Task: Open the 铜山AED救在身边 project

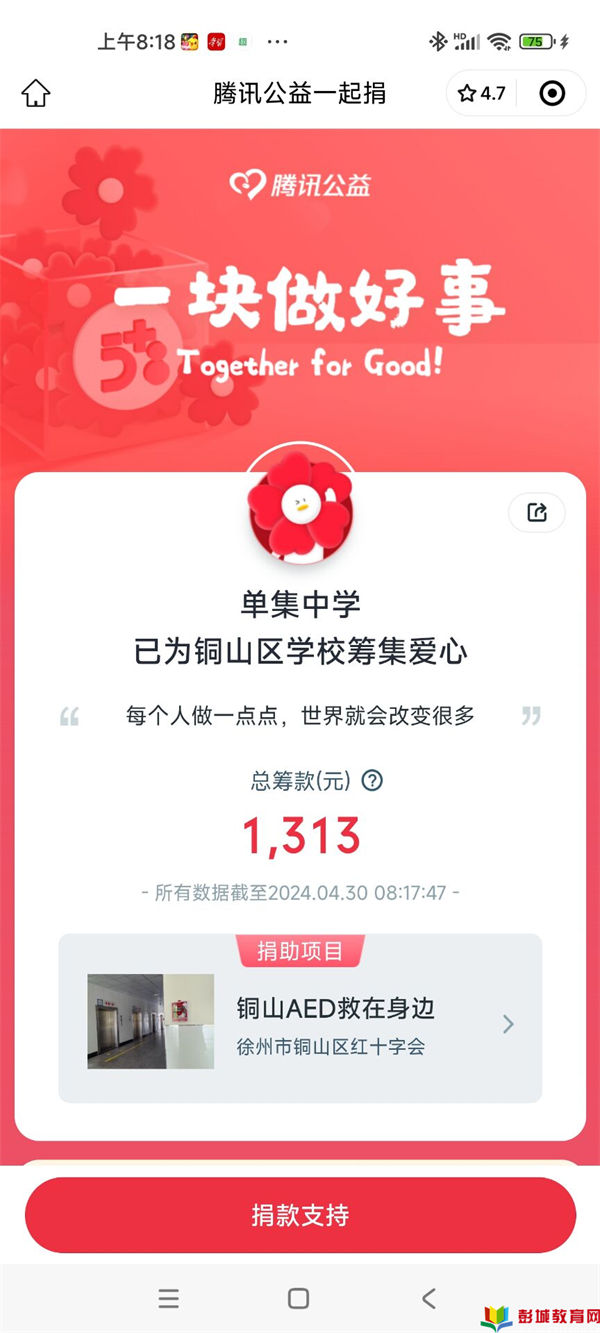Action: pyautogui.click(x=300, y=1019)
